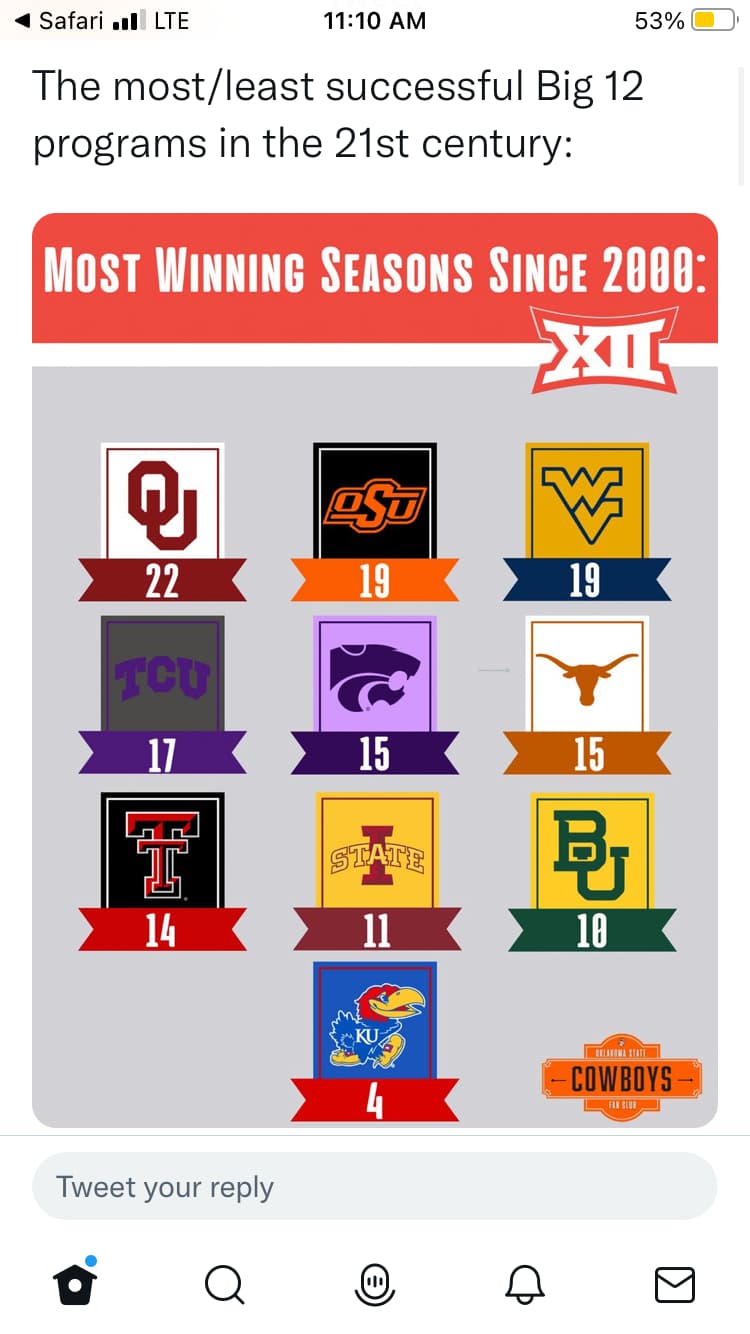Open the Big 12 winning seasons image
The width and height of the screenshot is (750, 1334).
(x=375, y=670)
